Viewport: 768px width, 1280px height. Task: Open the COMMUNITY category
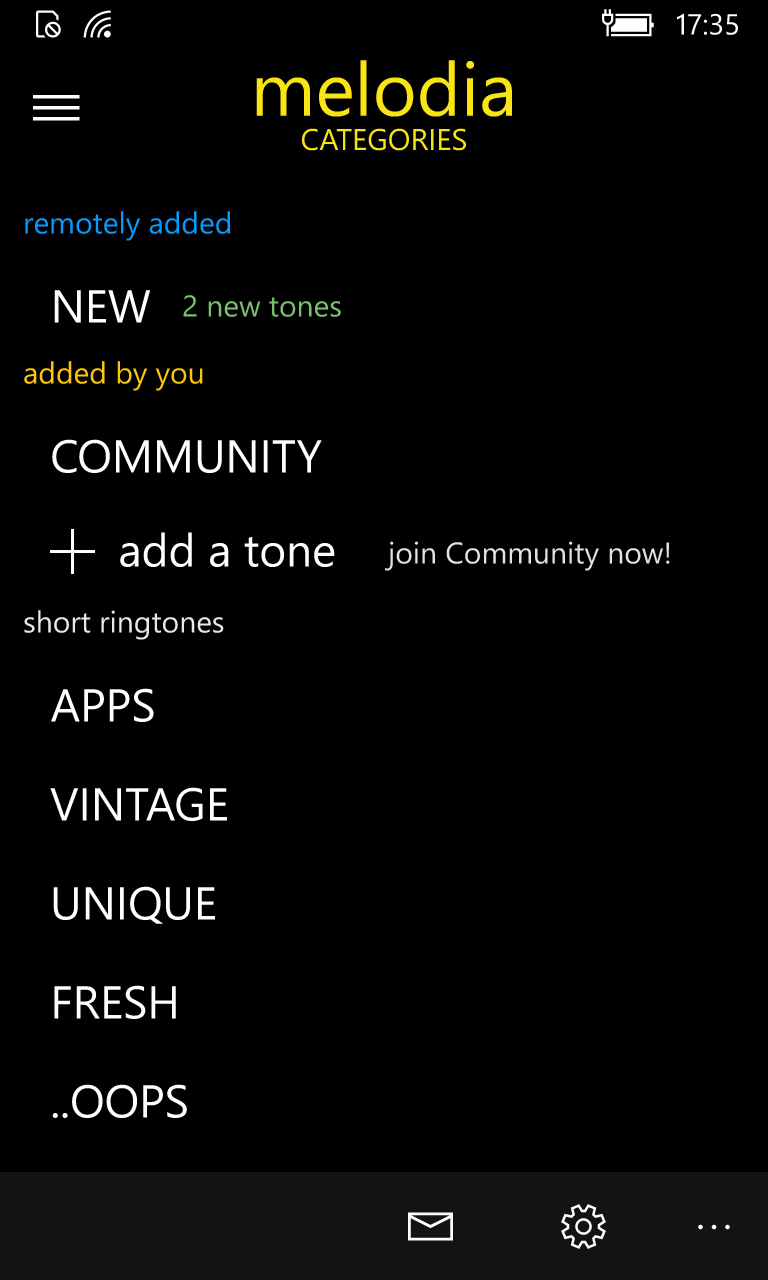click(x=186, y=457)
